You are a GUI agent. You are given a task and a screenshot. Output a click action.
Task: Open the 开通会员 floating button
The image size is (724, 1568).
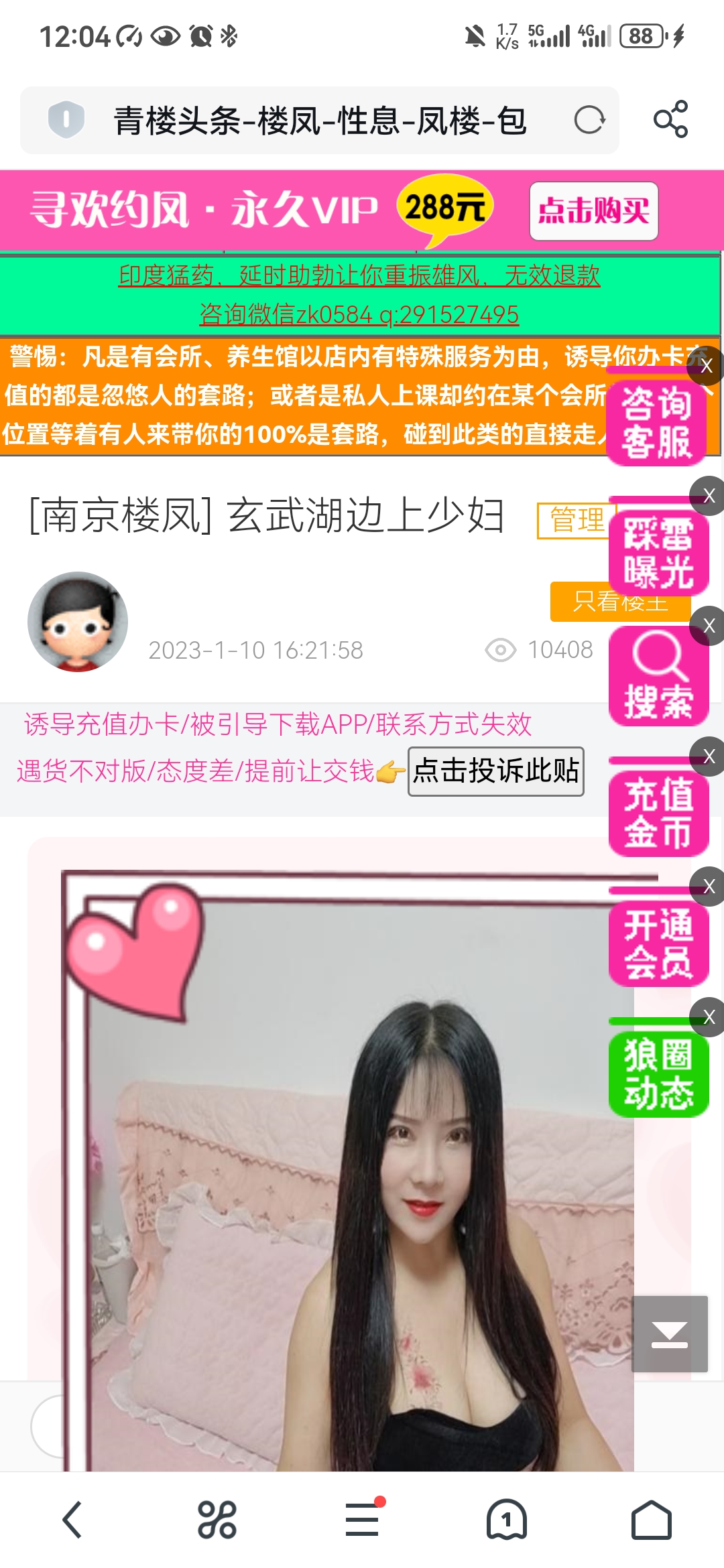point(658,943)
